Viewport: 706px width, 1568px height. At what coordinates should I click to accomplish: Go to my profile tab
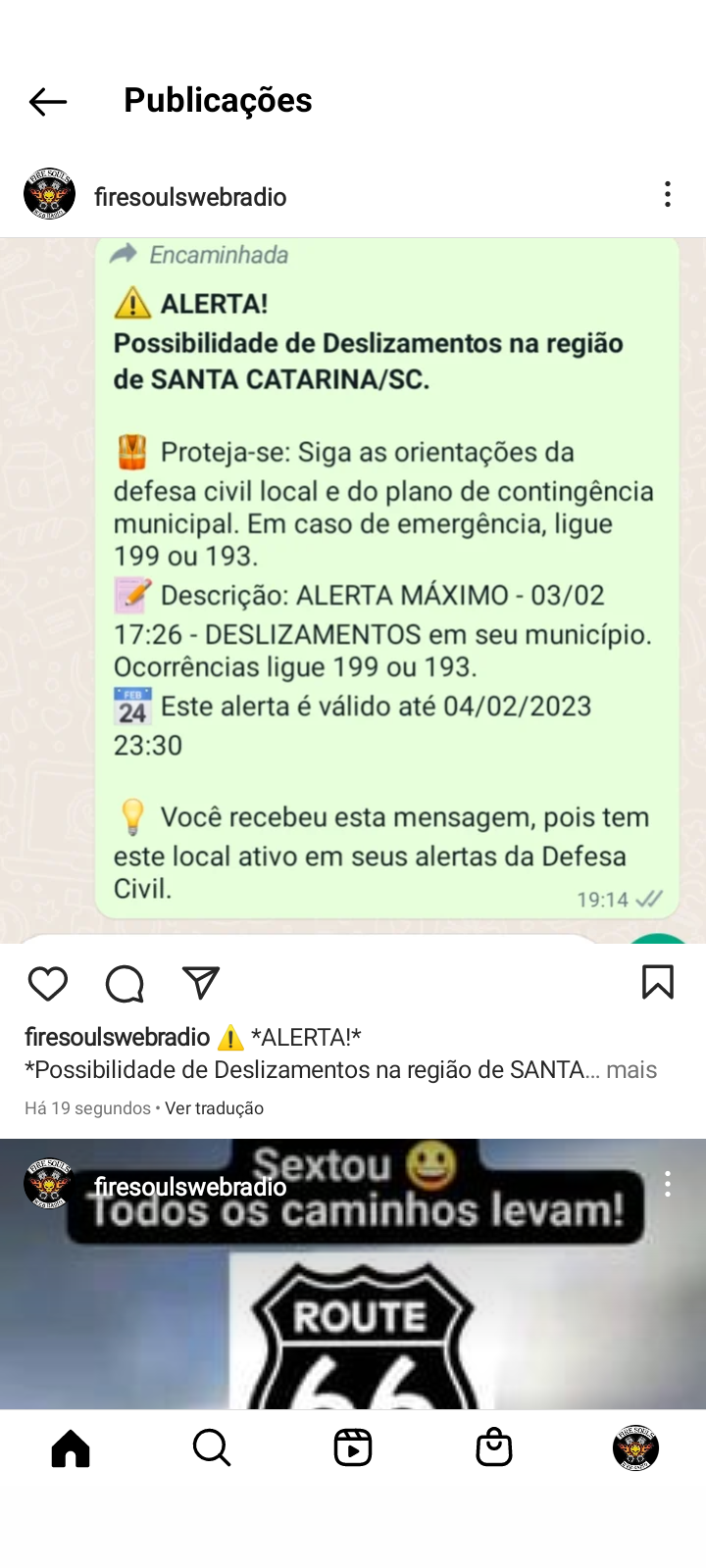(635, 1447)
